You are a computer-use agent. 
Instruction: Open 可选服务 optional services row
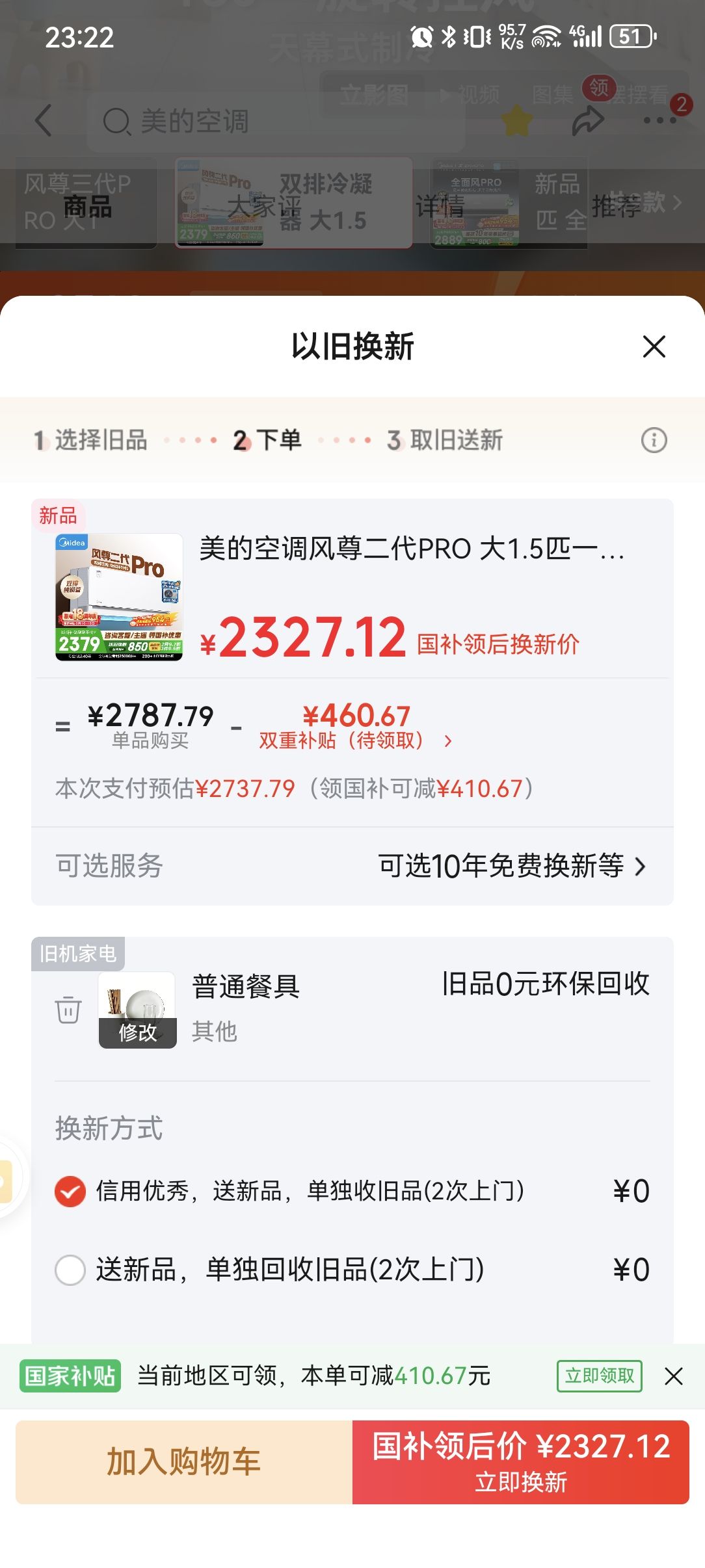pyautogui.click(x=352, y=866)
